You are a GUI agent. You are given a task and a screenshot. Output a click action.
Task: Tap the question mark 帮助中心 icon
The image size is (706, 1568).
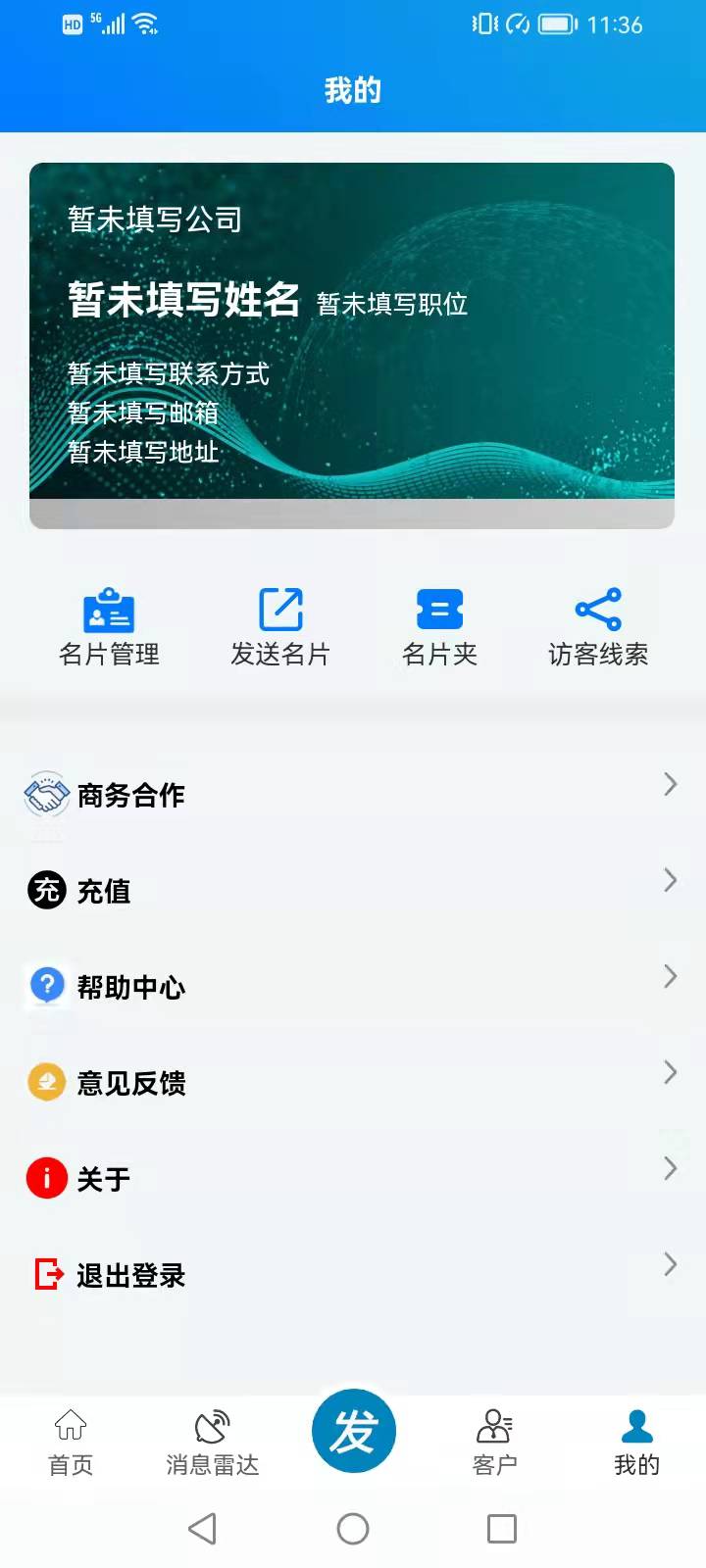coord(45,986)
